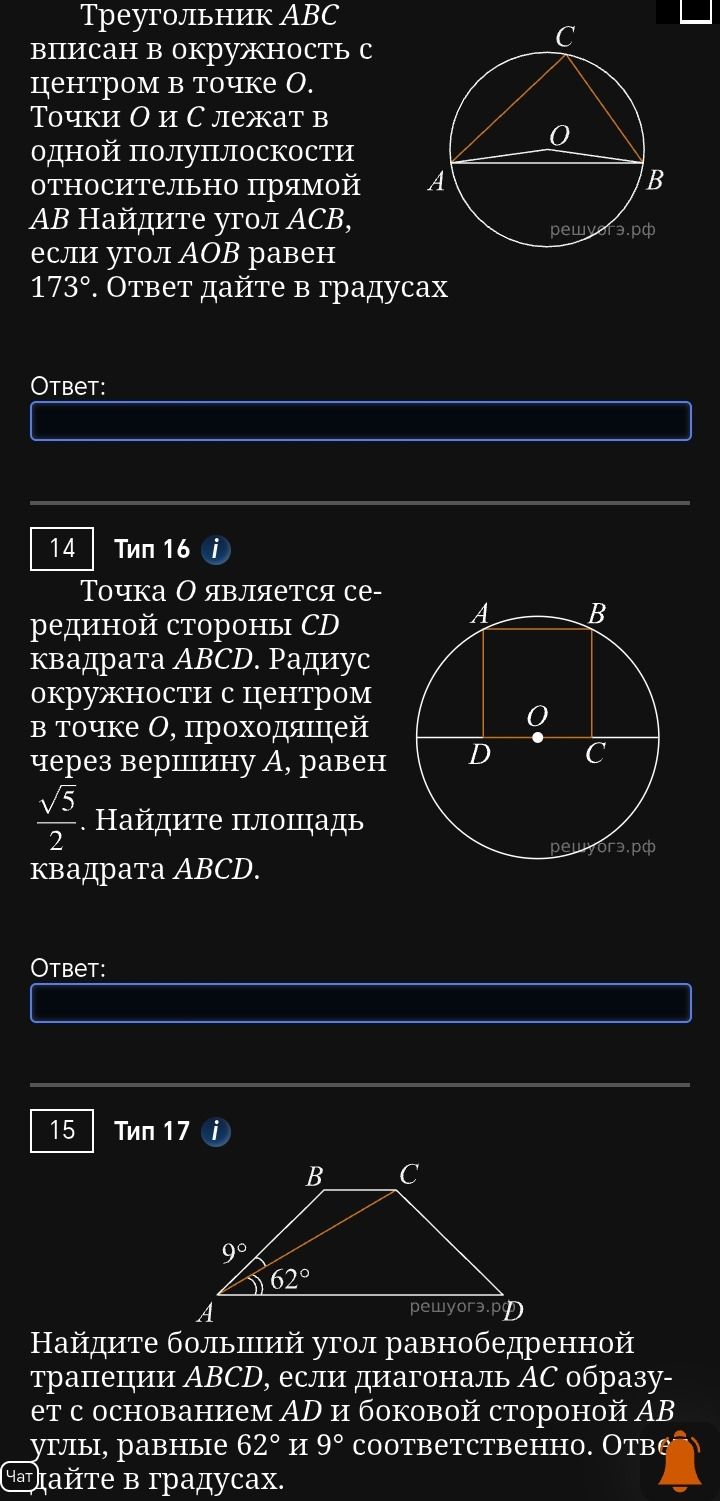Screen dimensions: 720x1501
Task: Tap the answer field for the angle ACB problem
Action: [x=360, y=421]
